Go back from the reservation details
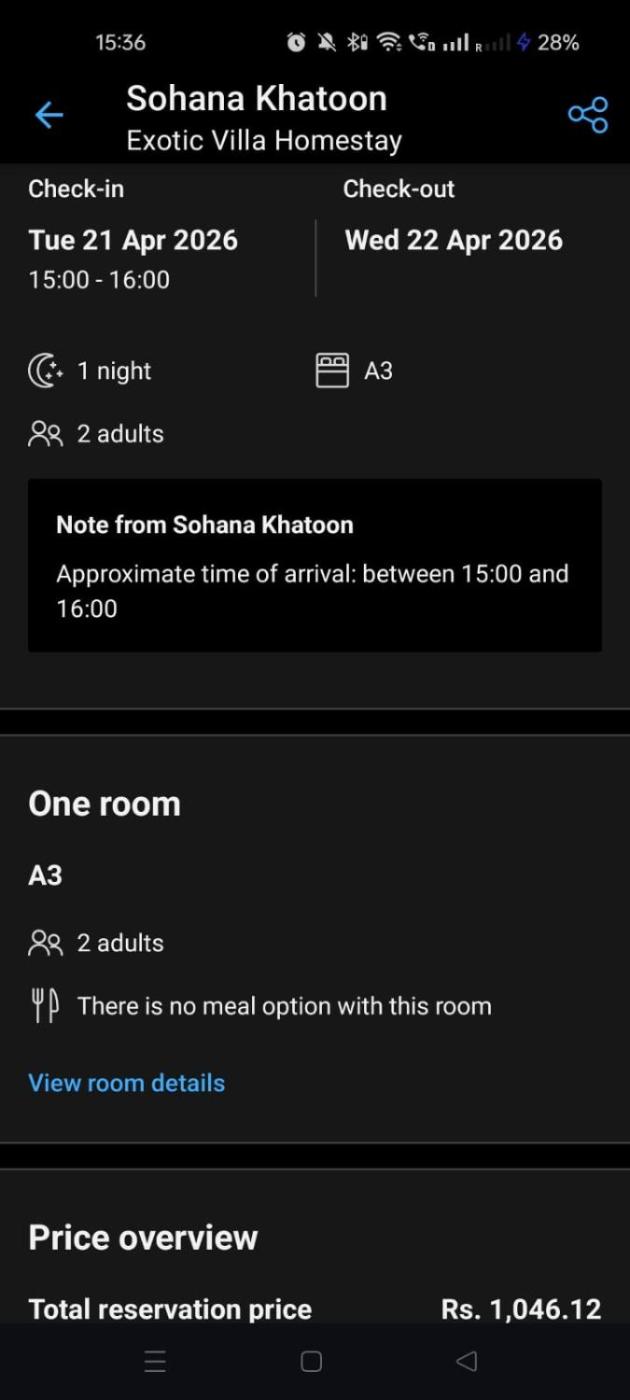Viewport: 630px width, 1400px height. point(49,115)
